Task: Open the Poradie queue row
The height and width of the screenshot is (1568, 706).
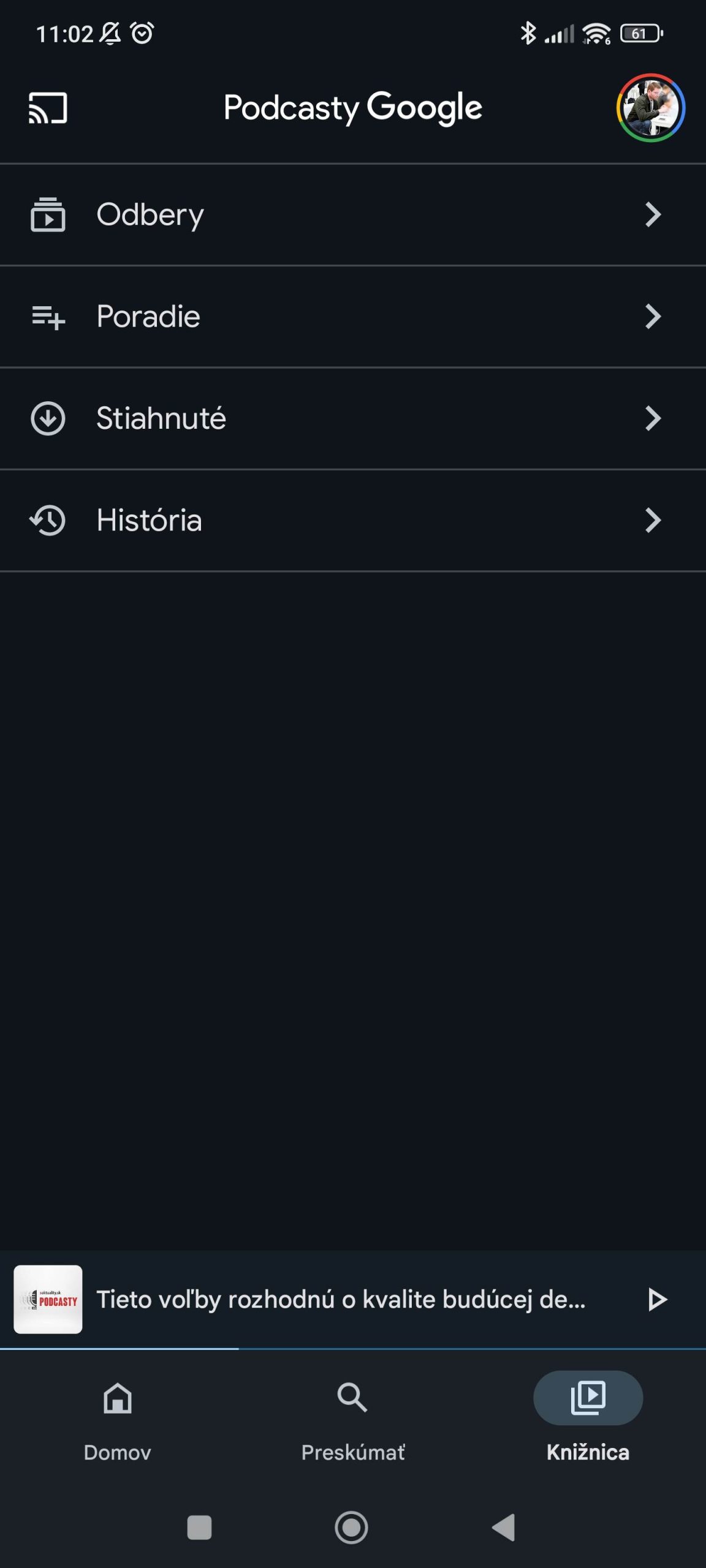Action: [353, 317]
